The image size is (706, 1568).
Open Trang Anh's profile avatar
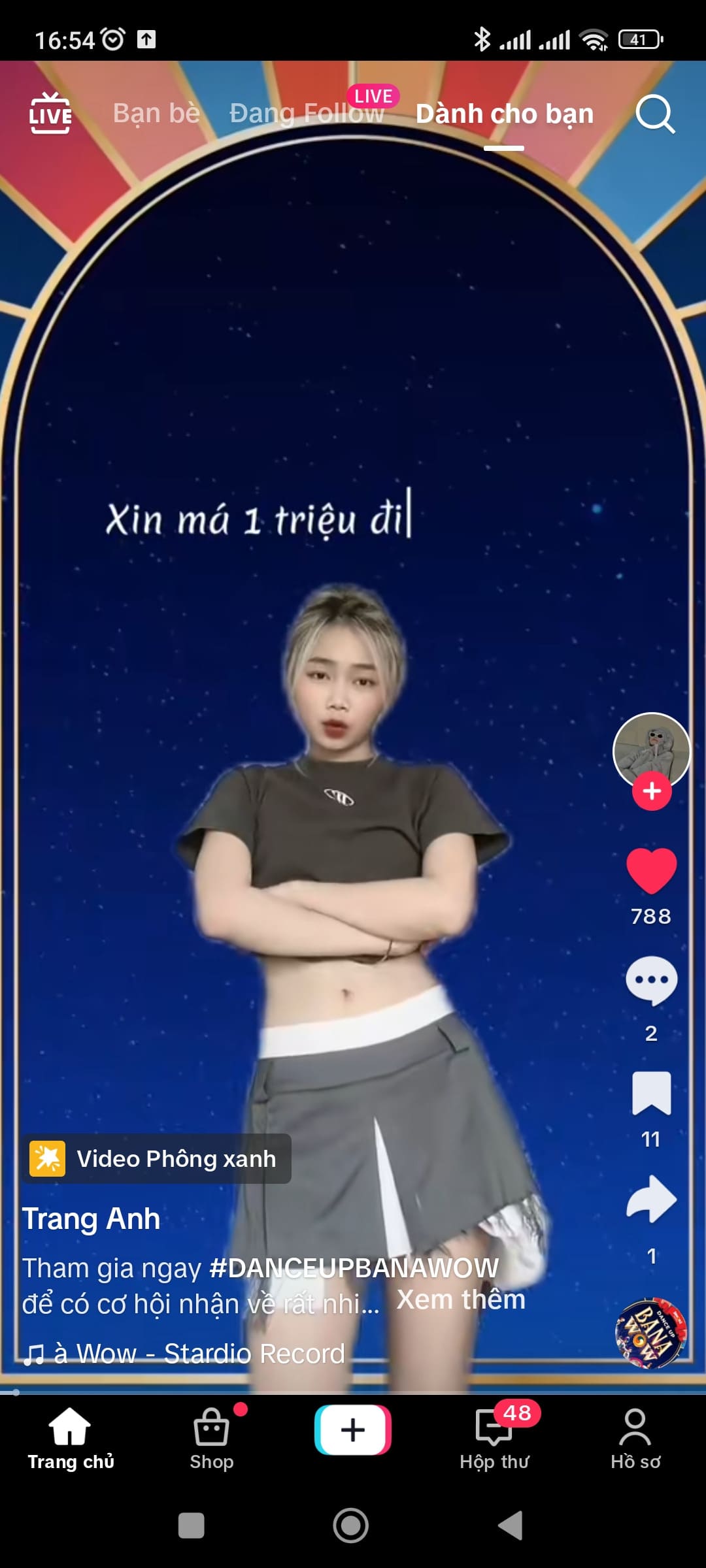(x=651, y=749)
